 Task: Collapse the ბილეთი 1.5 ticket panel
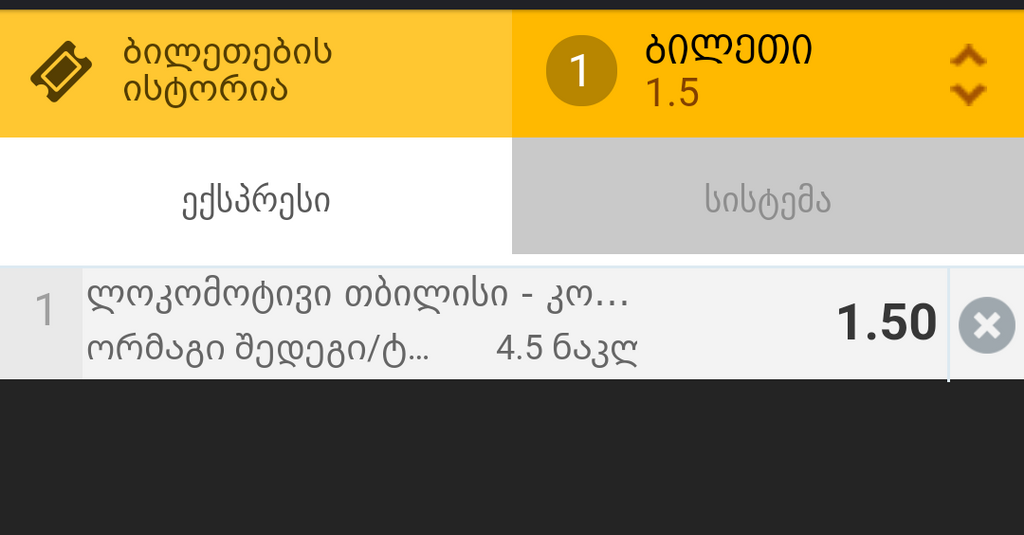[x=967, y=74]
